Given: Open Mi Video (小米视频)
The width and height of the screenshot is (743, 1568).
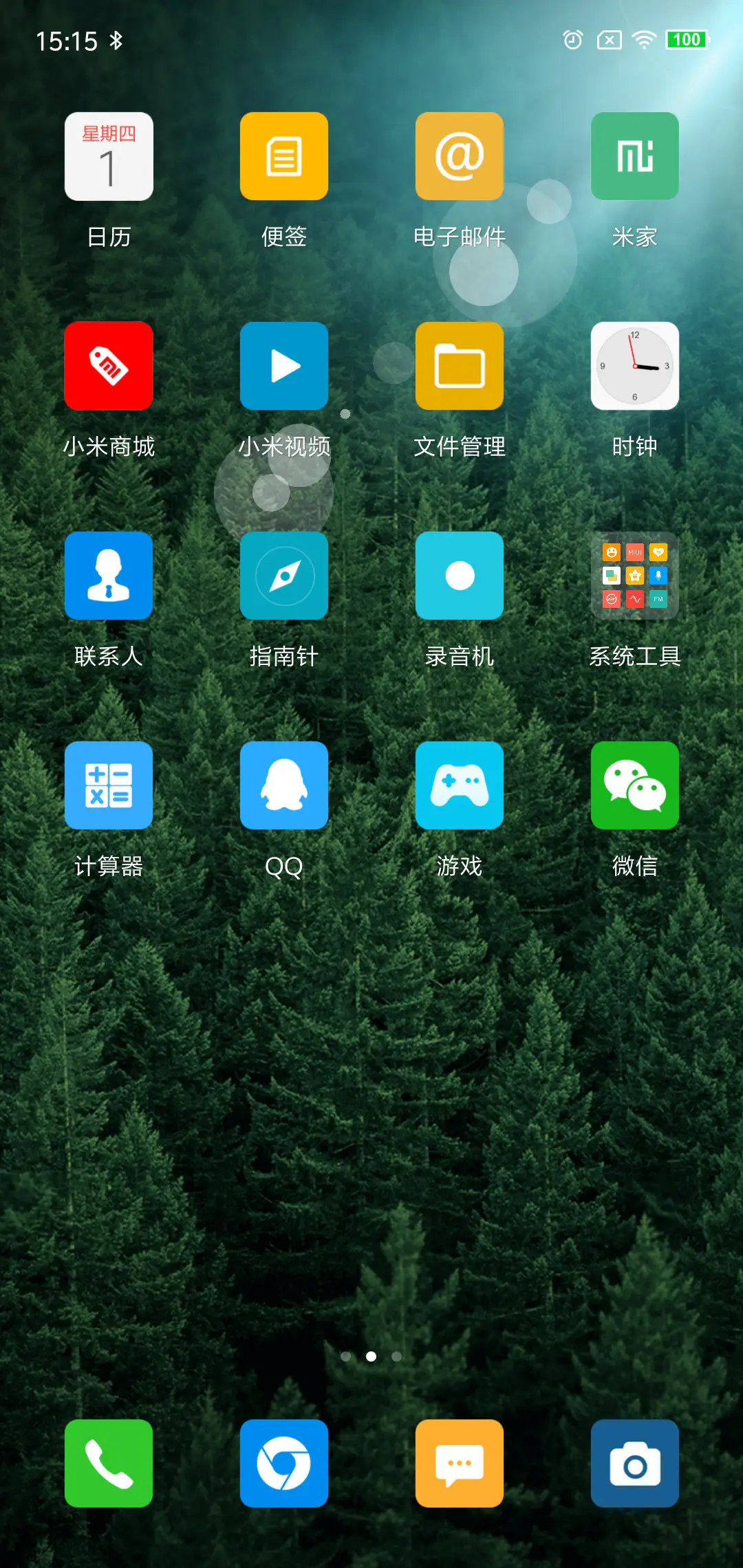Looking at the screenshot, I should tap(283, 366).
